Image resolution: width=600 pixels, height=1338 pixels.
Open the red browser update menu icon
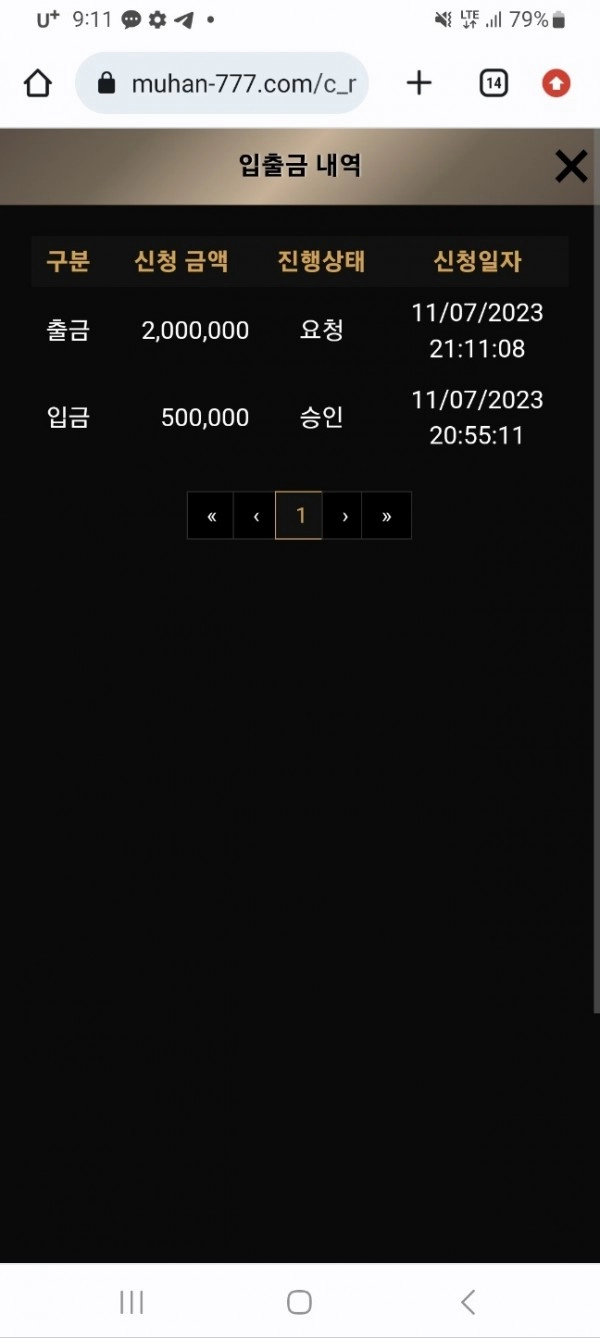tap(556, 84)
